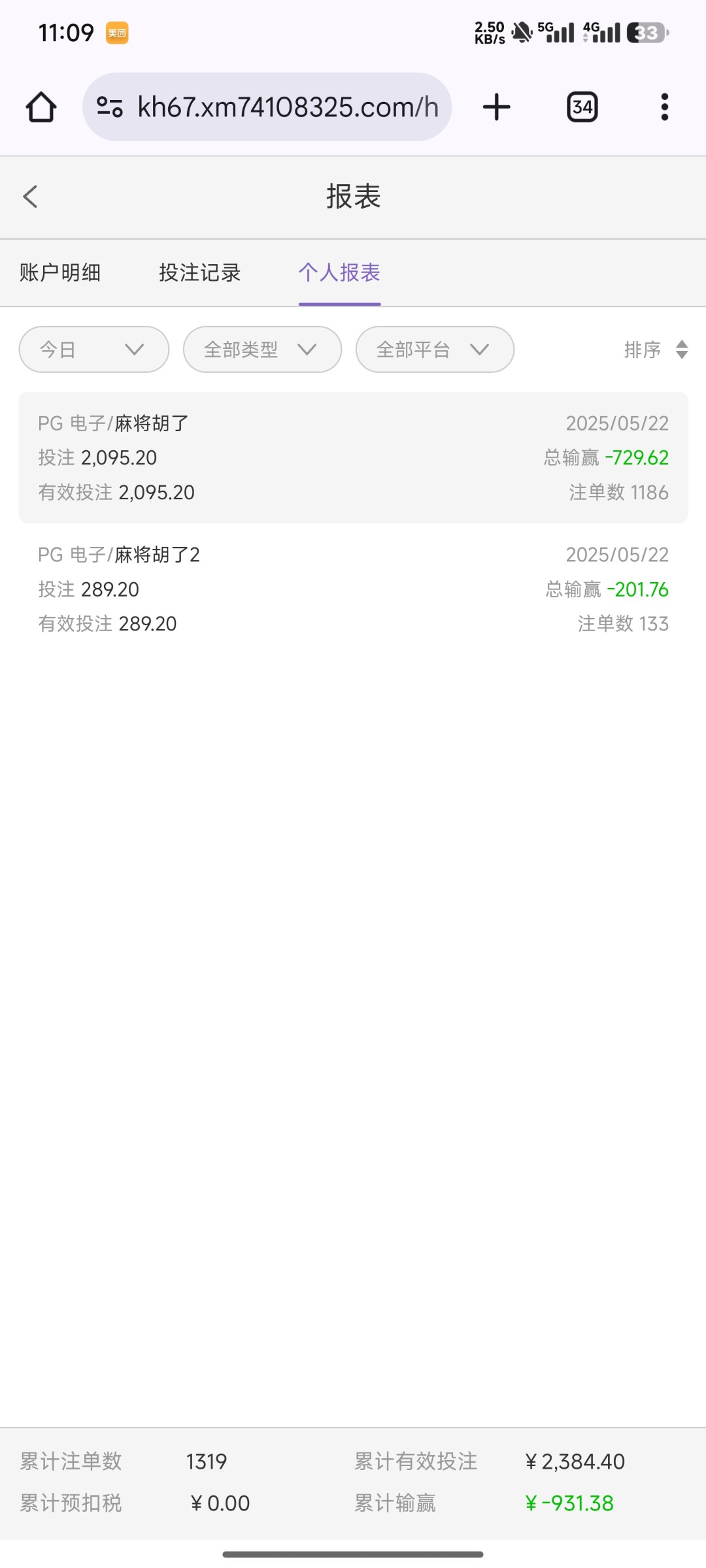Open the 全部类型 filter dropdown
Screen dimensions: 706x1568
262,350
